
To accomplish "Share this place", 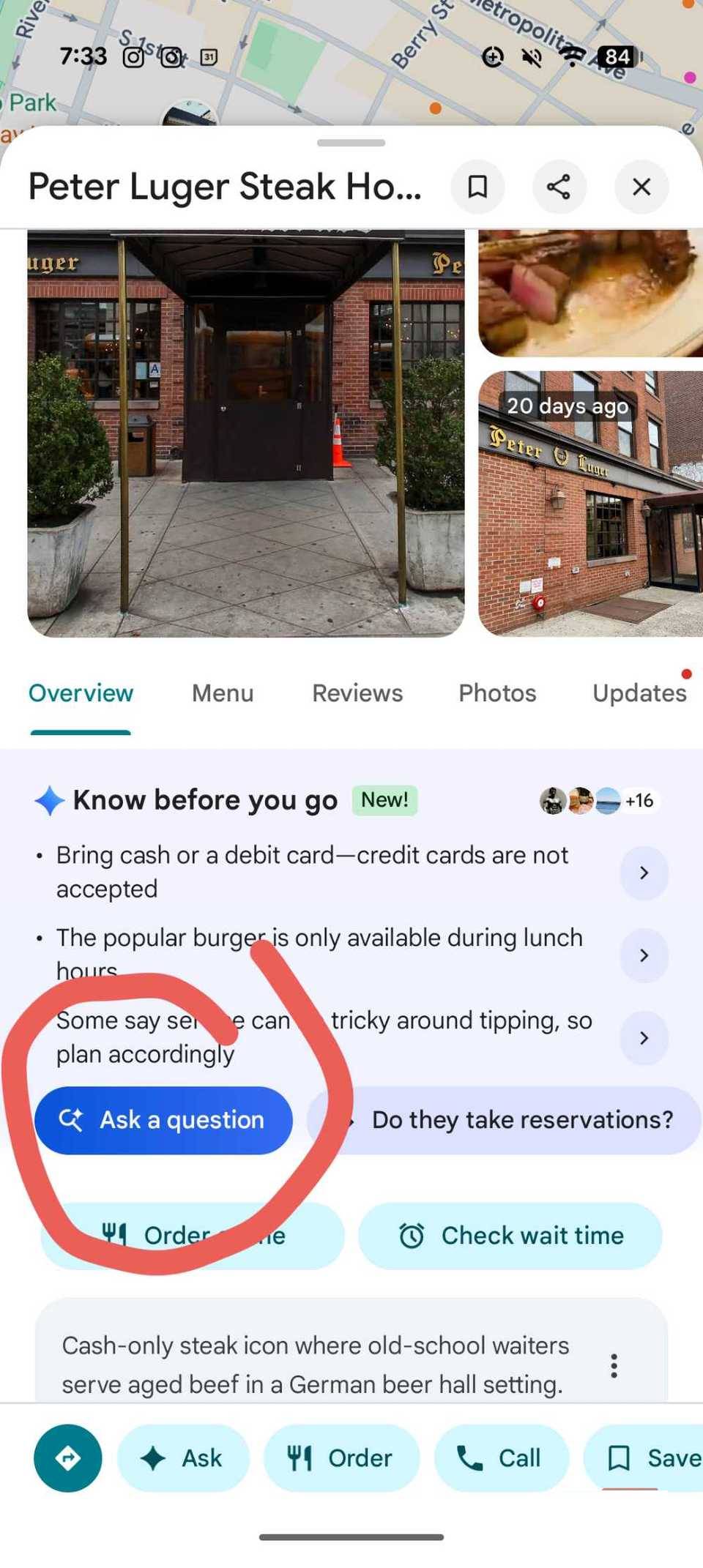I will 559,187.
